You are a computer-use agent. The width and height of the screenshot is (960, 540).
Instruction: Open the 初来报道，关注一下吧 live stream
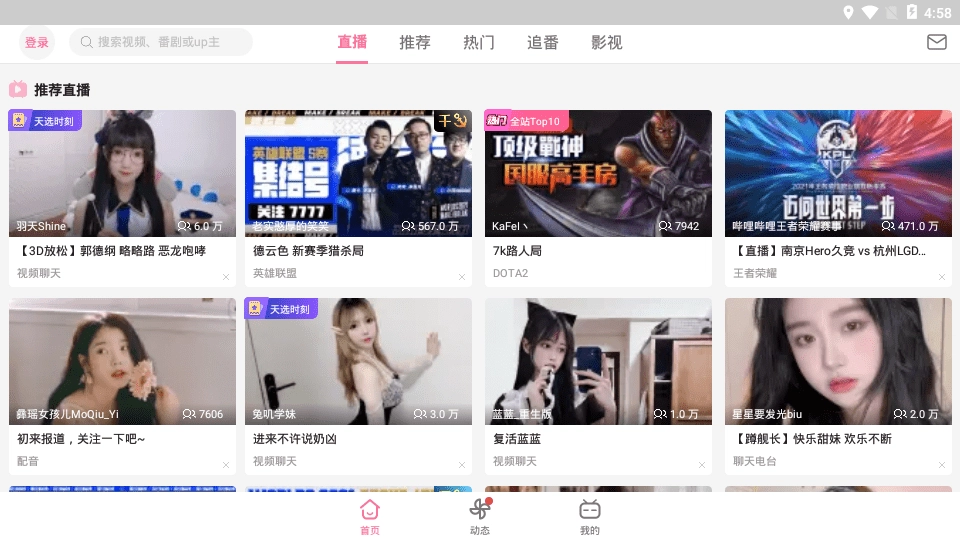(122, 362)
